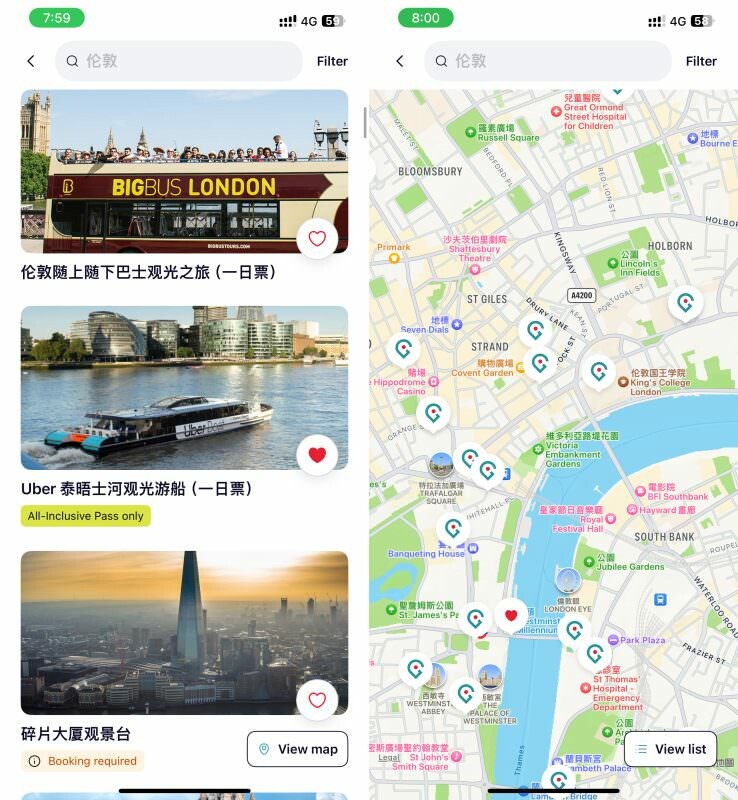
Task: Open Filter options
Action: (331, 61)
